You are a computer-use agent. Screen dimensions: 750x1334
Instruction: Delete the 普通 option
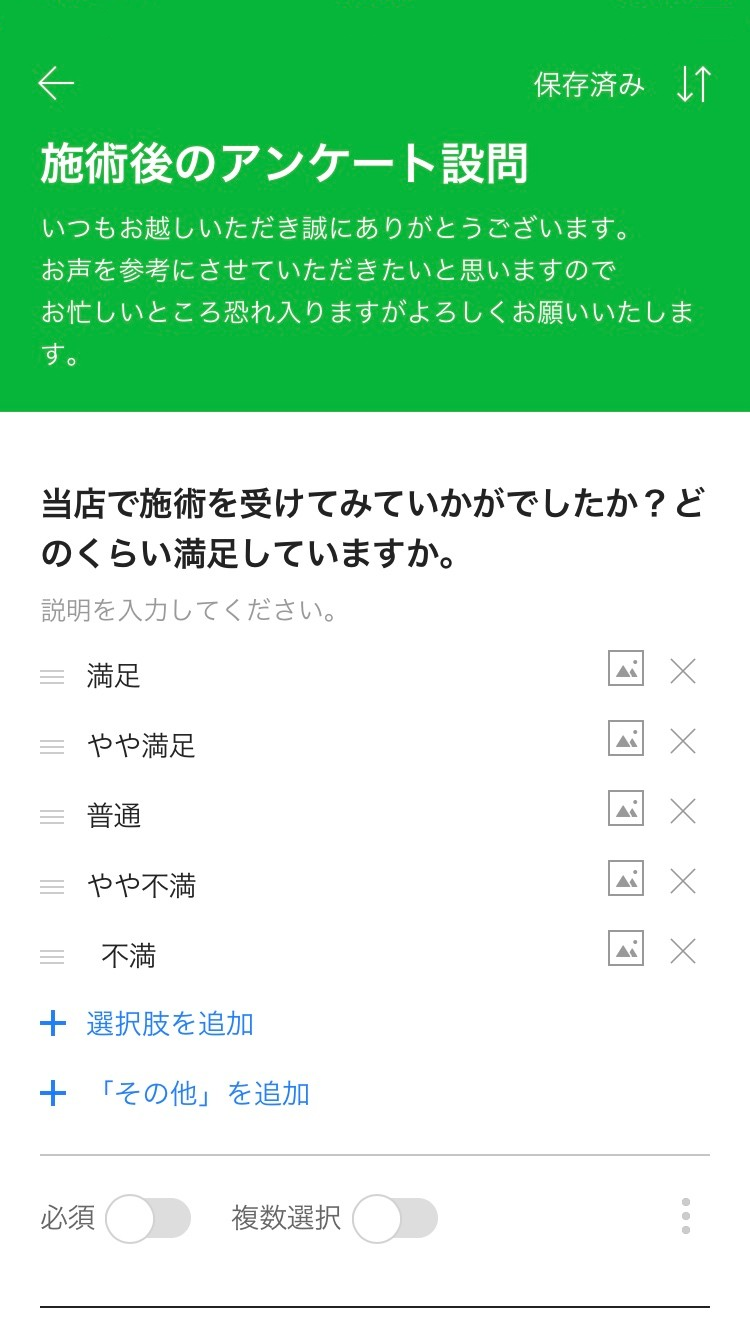[x=683, y=811]
